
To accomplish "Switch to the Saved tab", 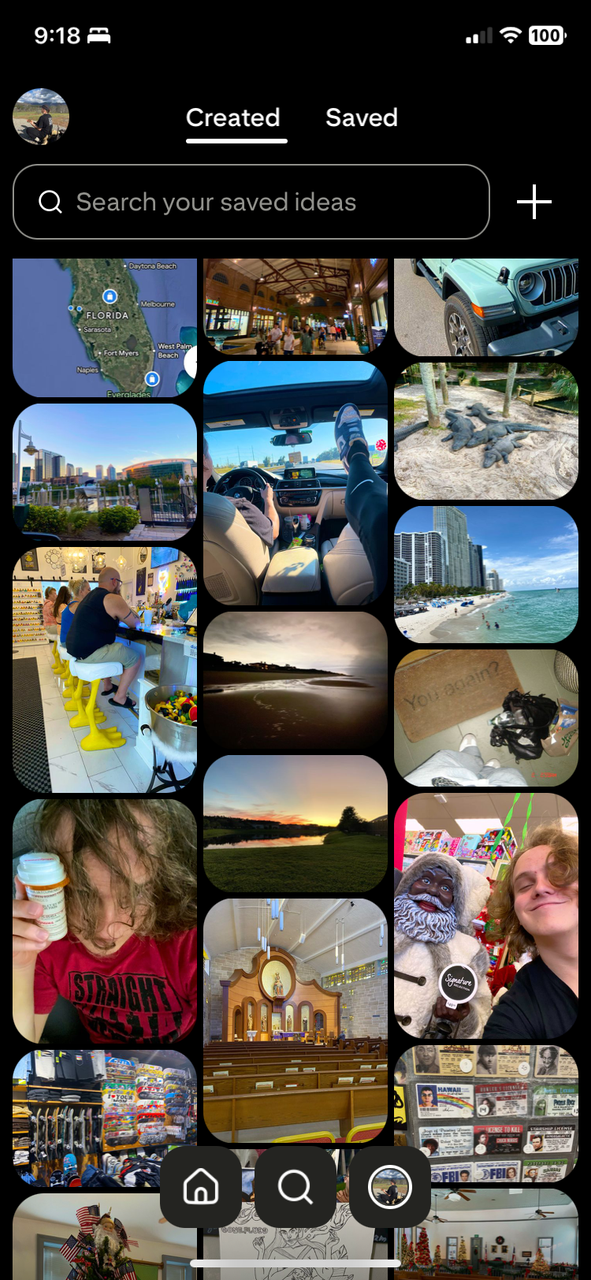I will coord(361,118).
